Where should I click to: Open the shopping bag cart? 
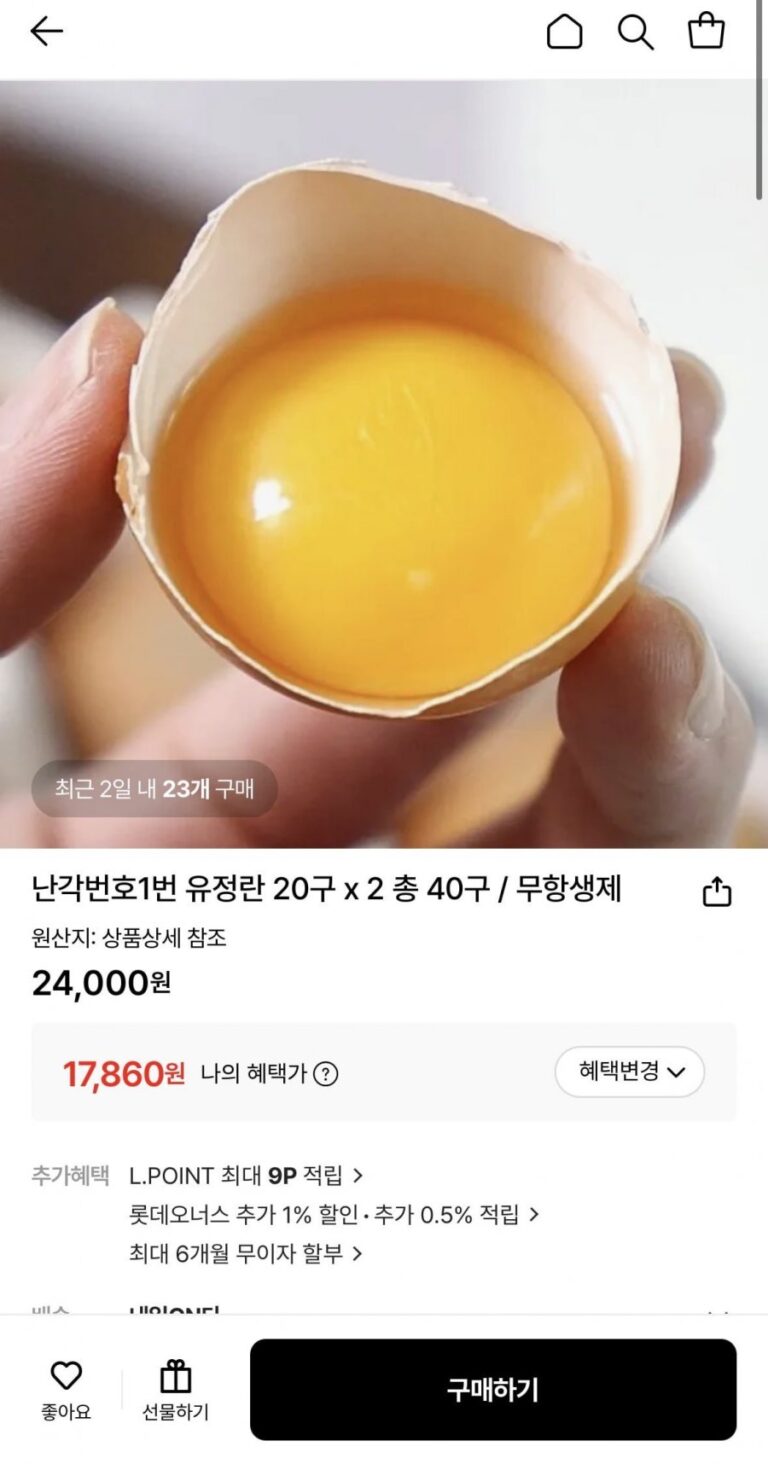(706, 31)
